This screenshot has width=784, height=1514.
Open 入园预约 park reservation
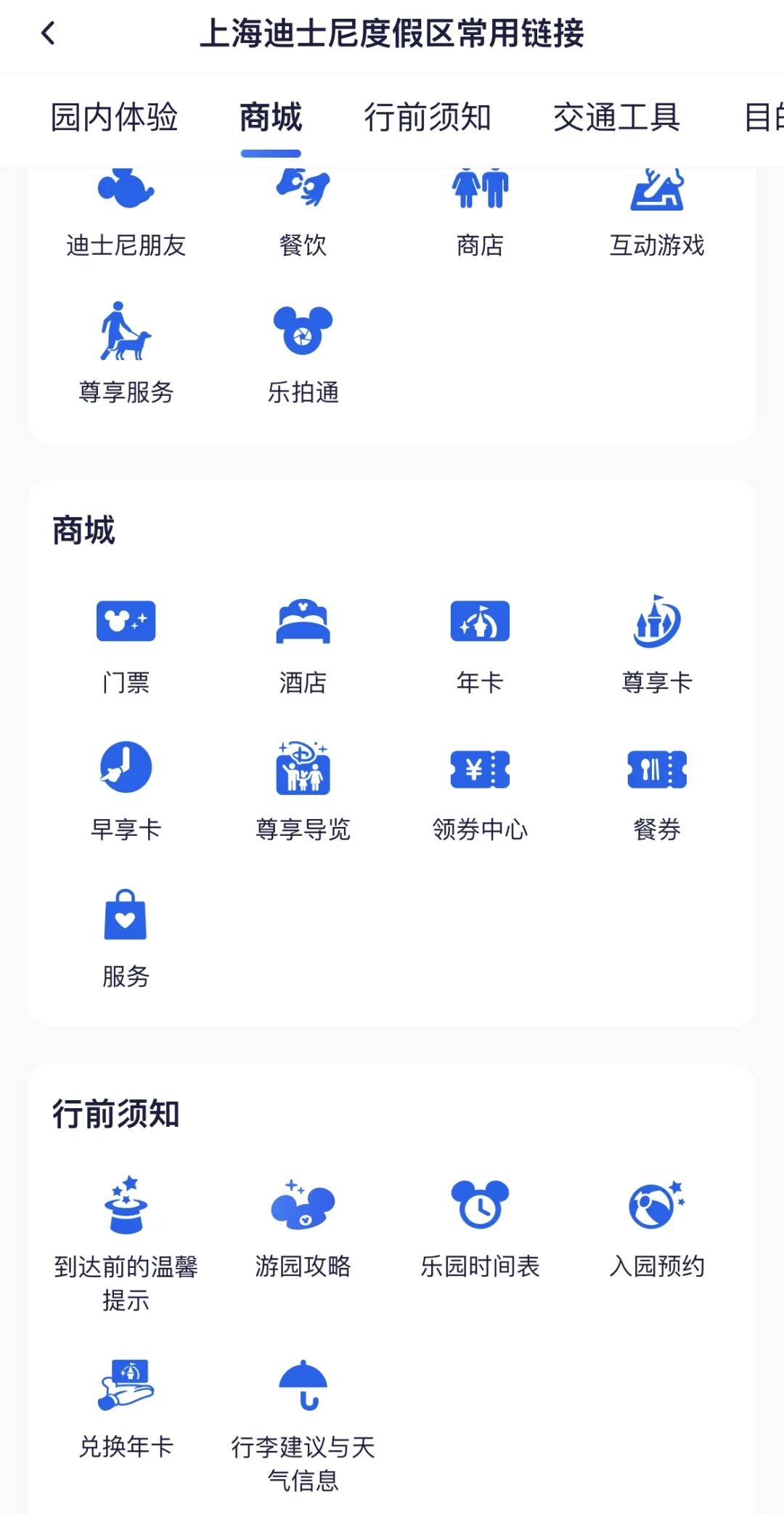coord(657,1227)
